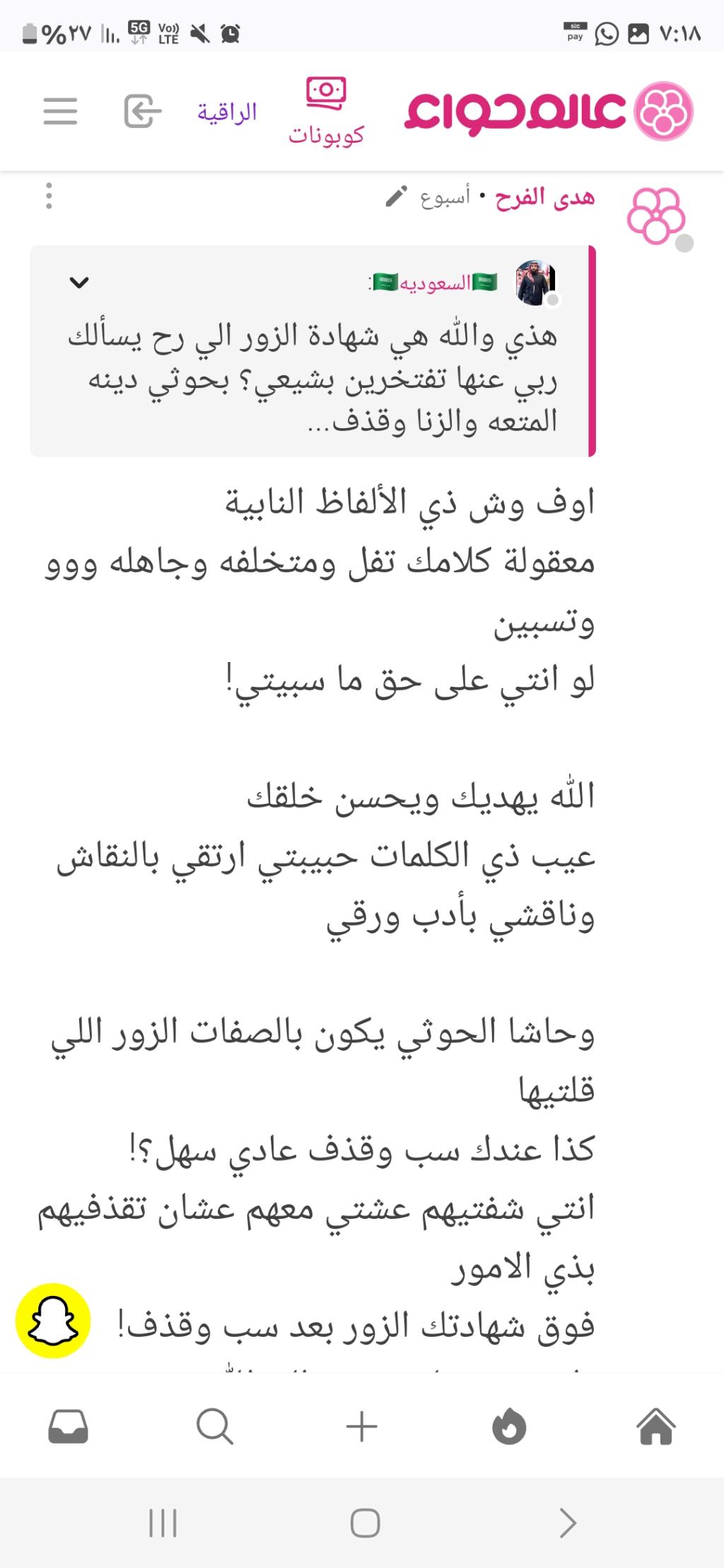Open the quoted user السعوديه profile
Image resolution: width=724 pixels, height=1568 pixels.
(x=435, y=283)
